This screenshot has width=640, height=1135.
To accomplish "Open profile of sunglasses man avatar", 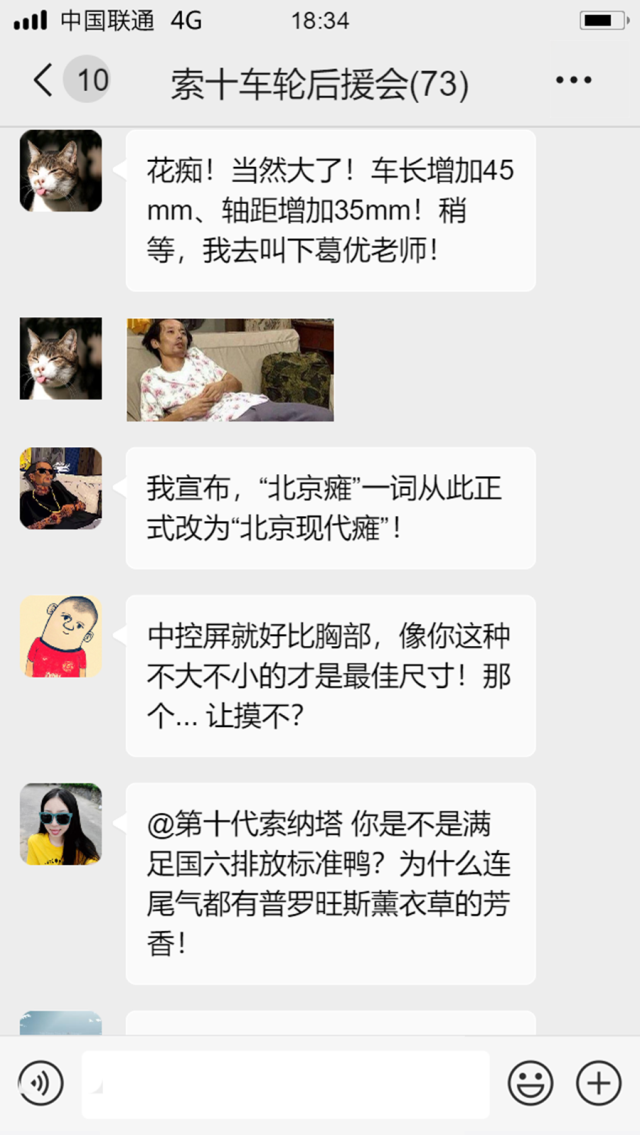I will point(61,488).
